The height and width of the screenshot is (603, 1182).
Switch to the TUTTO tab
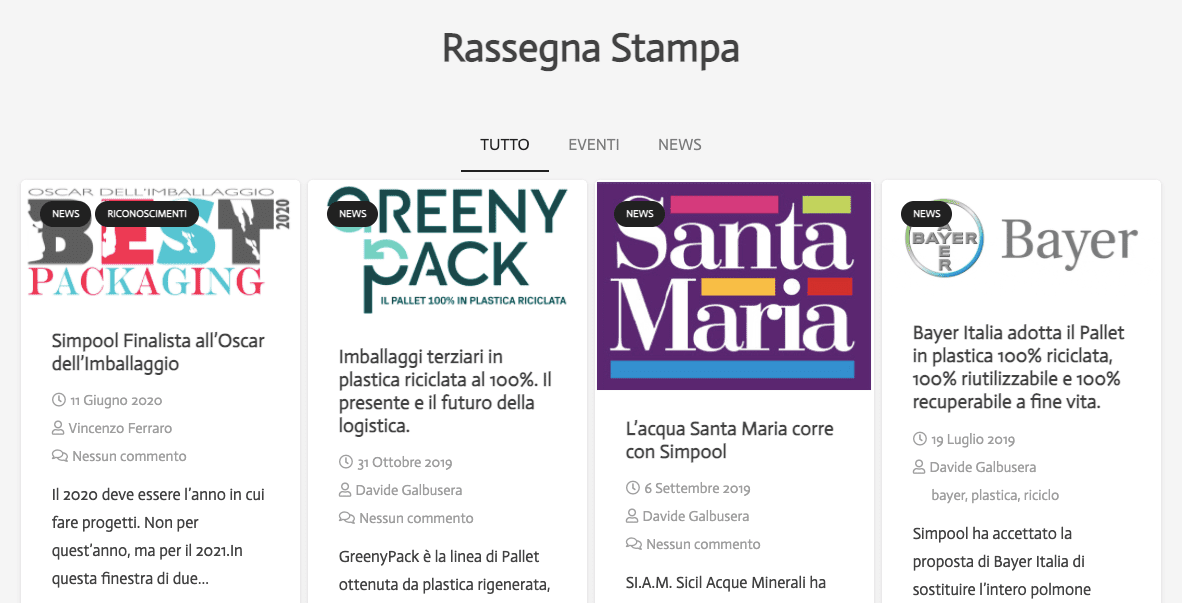tap(504, 145)
